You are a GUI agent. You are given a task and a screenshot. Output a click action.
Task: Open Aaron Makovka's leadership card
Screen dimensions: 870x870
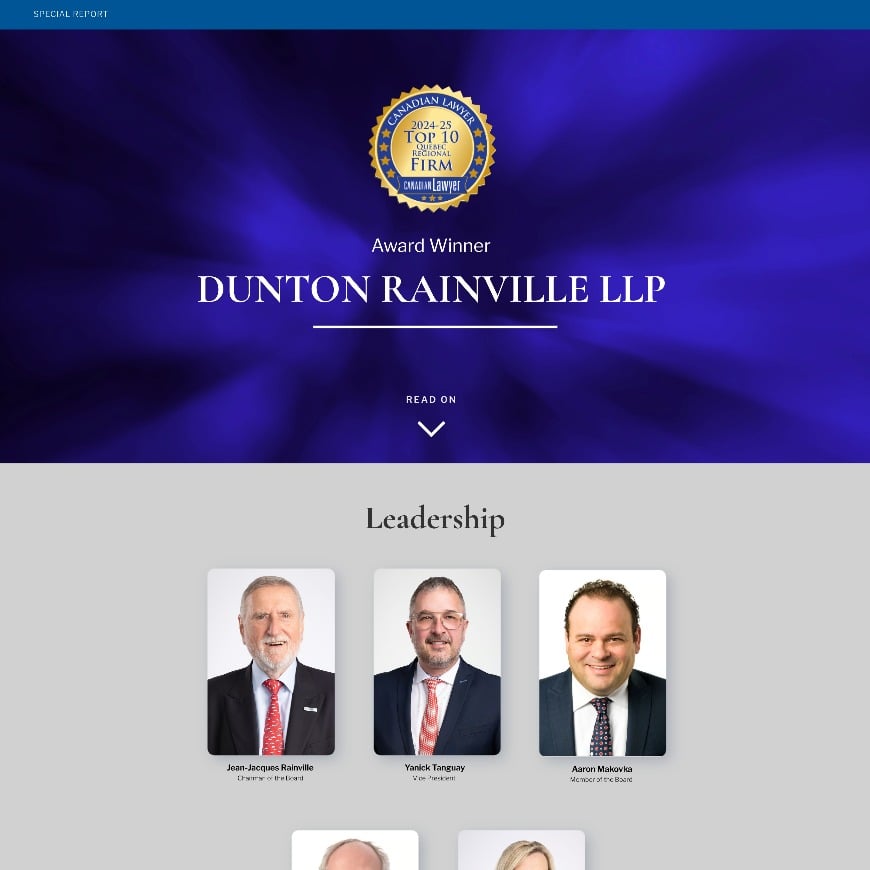point(602,662)
